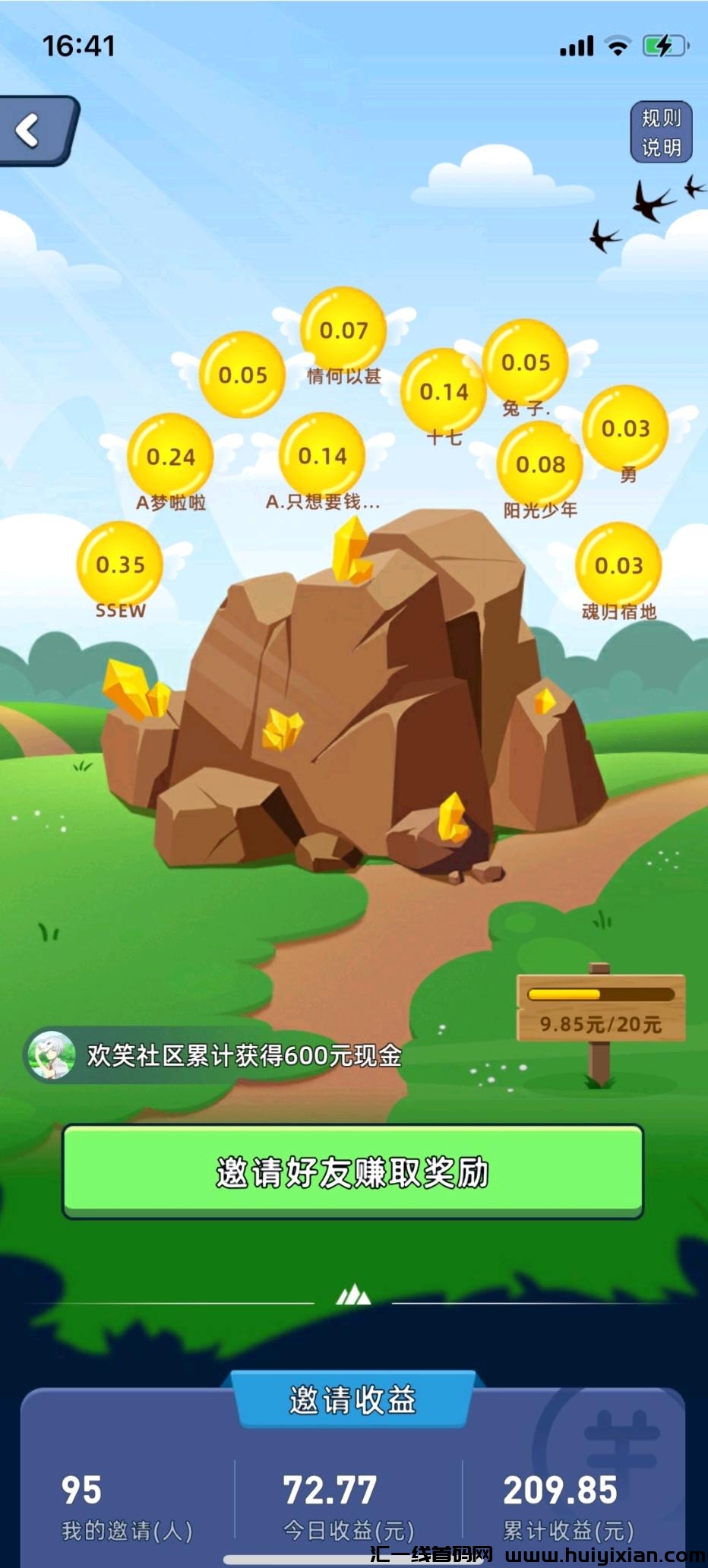Claim the 0.03 coin from 魂归宿地
This screenshot has width=708, height=1568.
[618, 565]
